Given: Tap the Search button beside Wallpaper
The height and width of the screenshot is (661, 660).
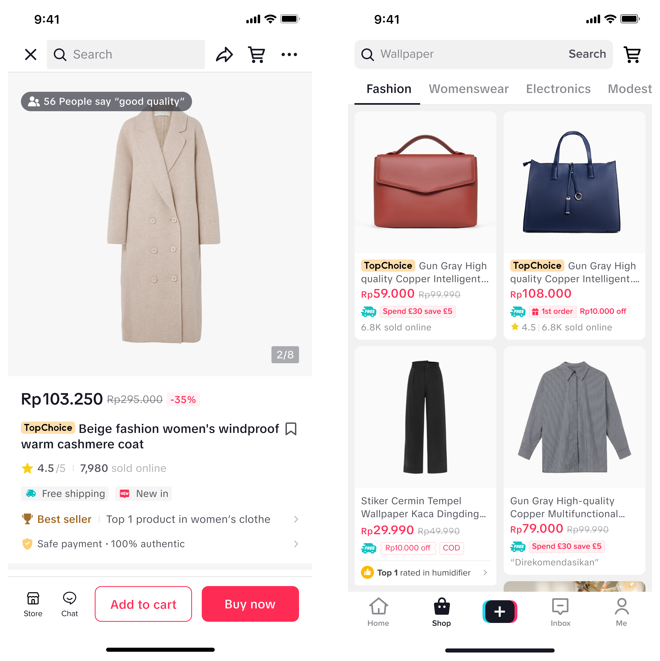Looking at the screenshot, I should [x=587, y=54].
